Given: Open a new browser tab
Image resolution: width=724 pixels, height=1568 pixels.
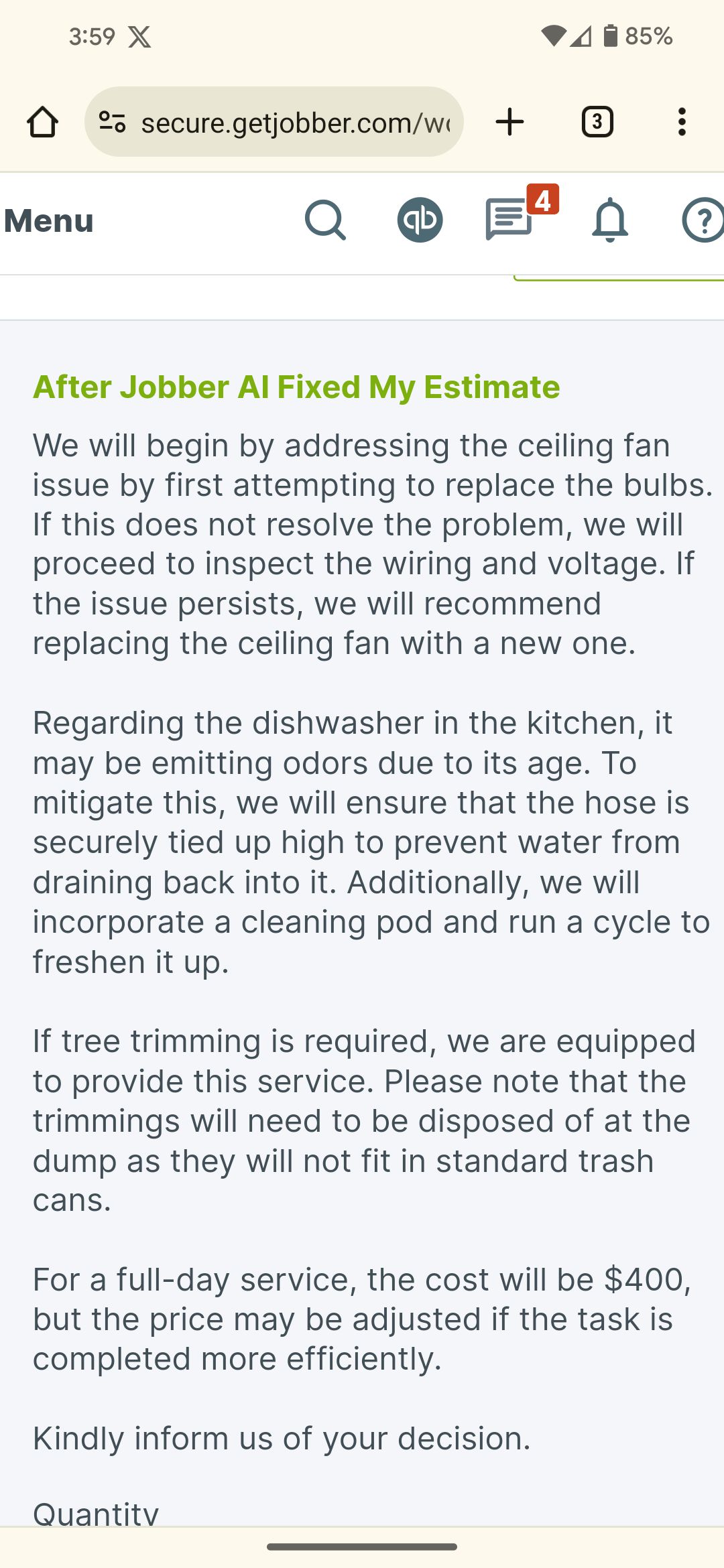Looking at the screenshot, I should click(x=509, y=123).
